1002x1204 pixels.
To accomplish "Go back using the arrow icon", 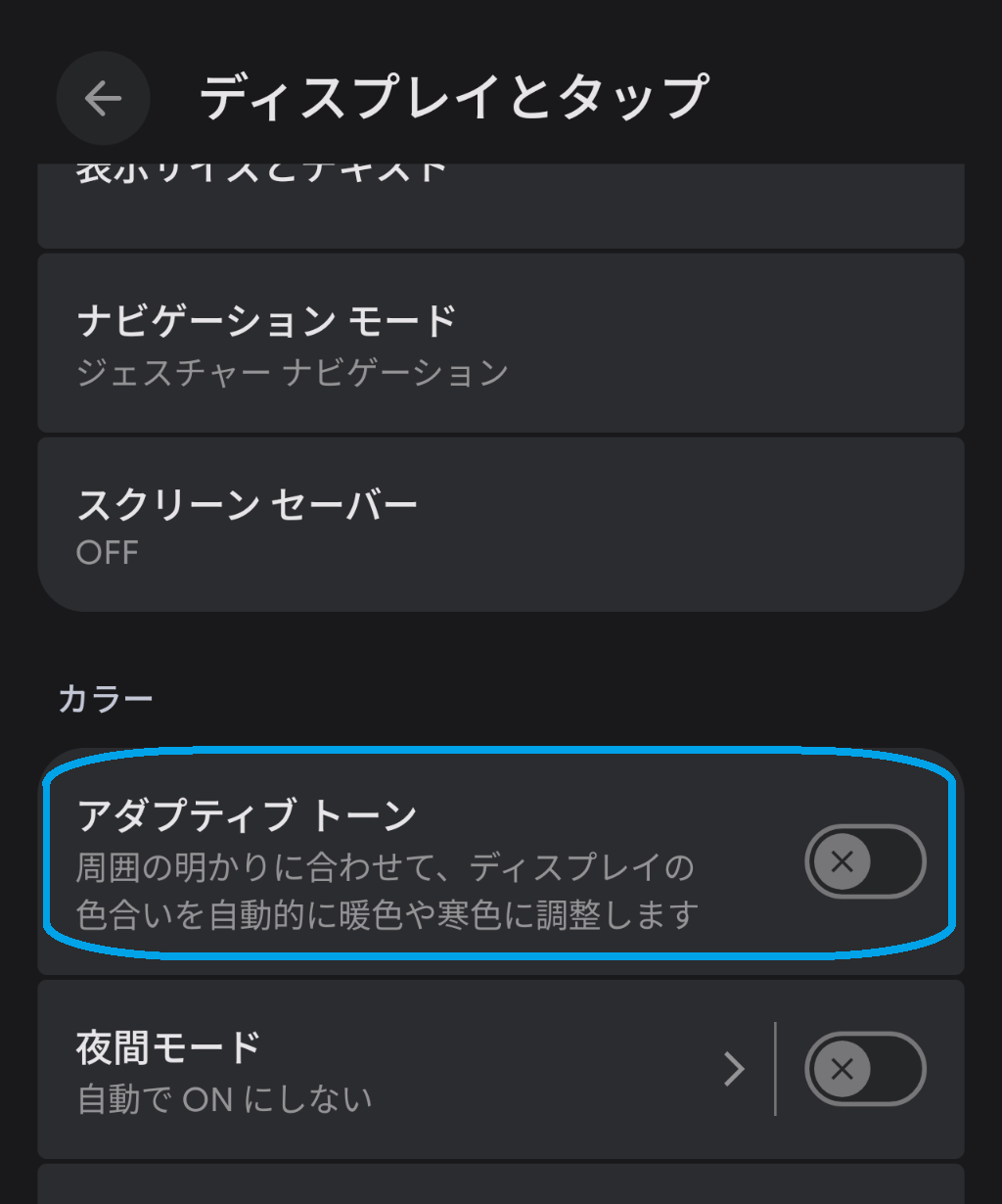I will 103,98.
